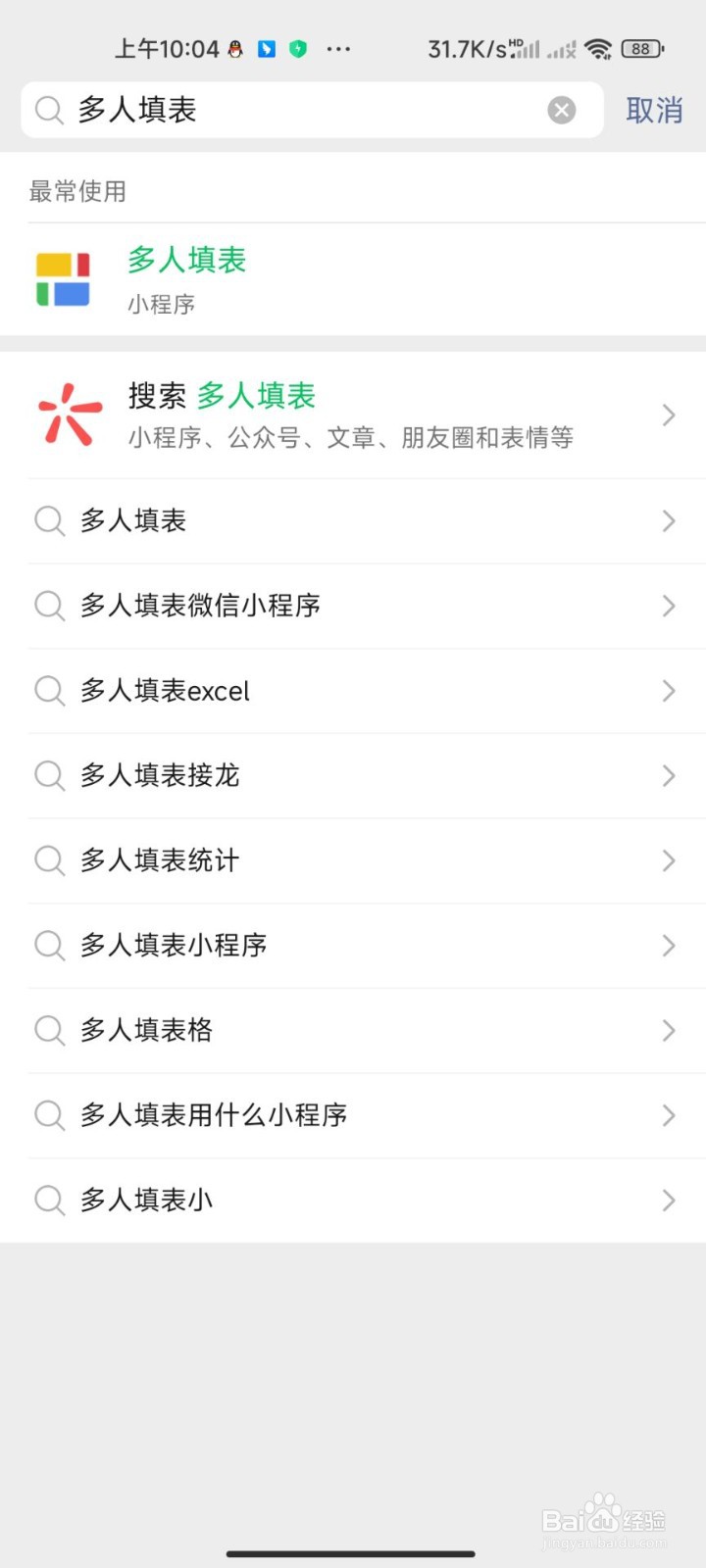Pick the suggestion 多人填表excel
The height and width of the screenshot is (1568, 706).
(x=353, y=691)
